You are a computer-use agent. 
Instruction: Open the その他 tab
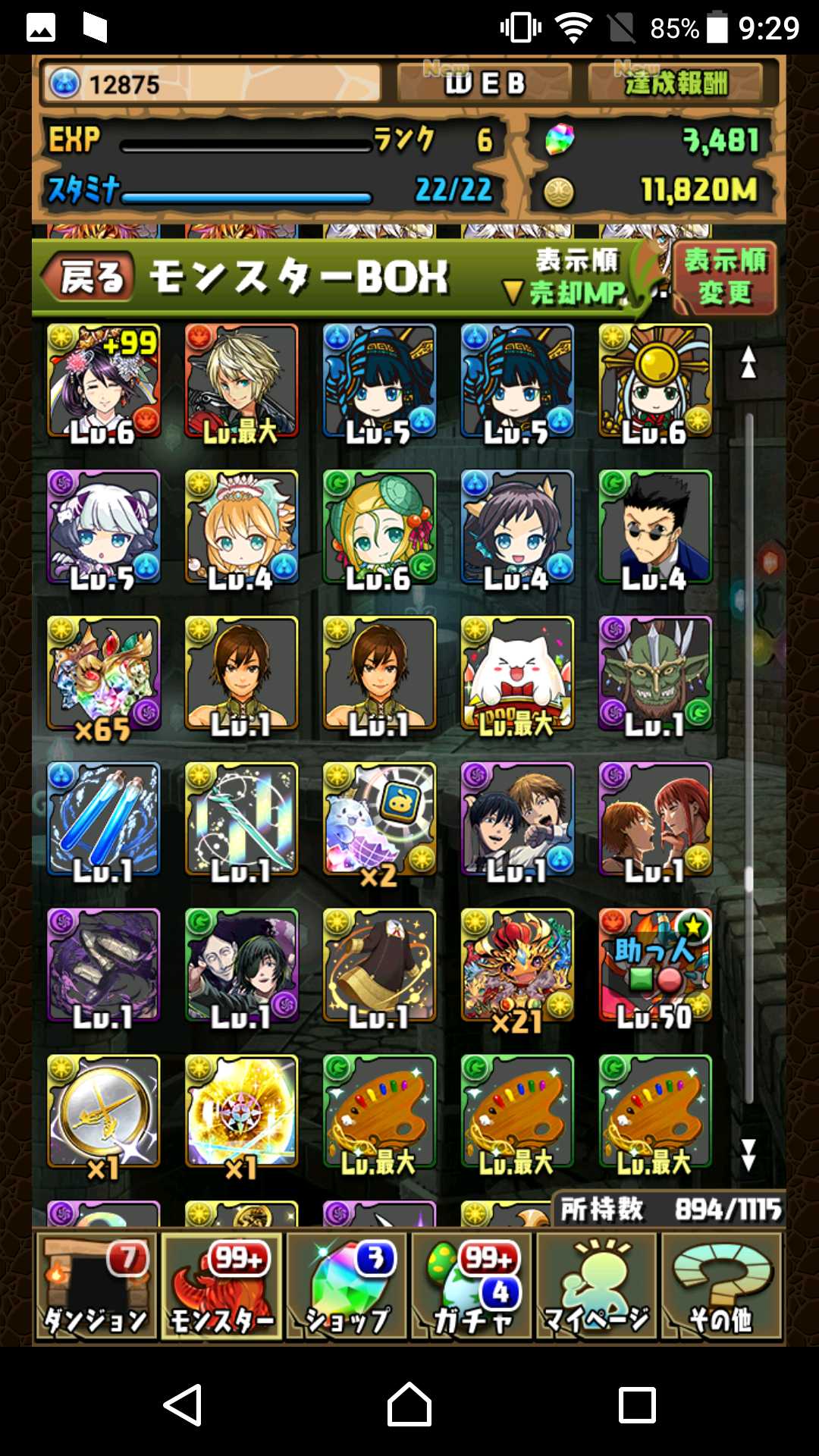point(721,1286)
